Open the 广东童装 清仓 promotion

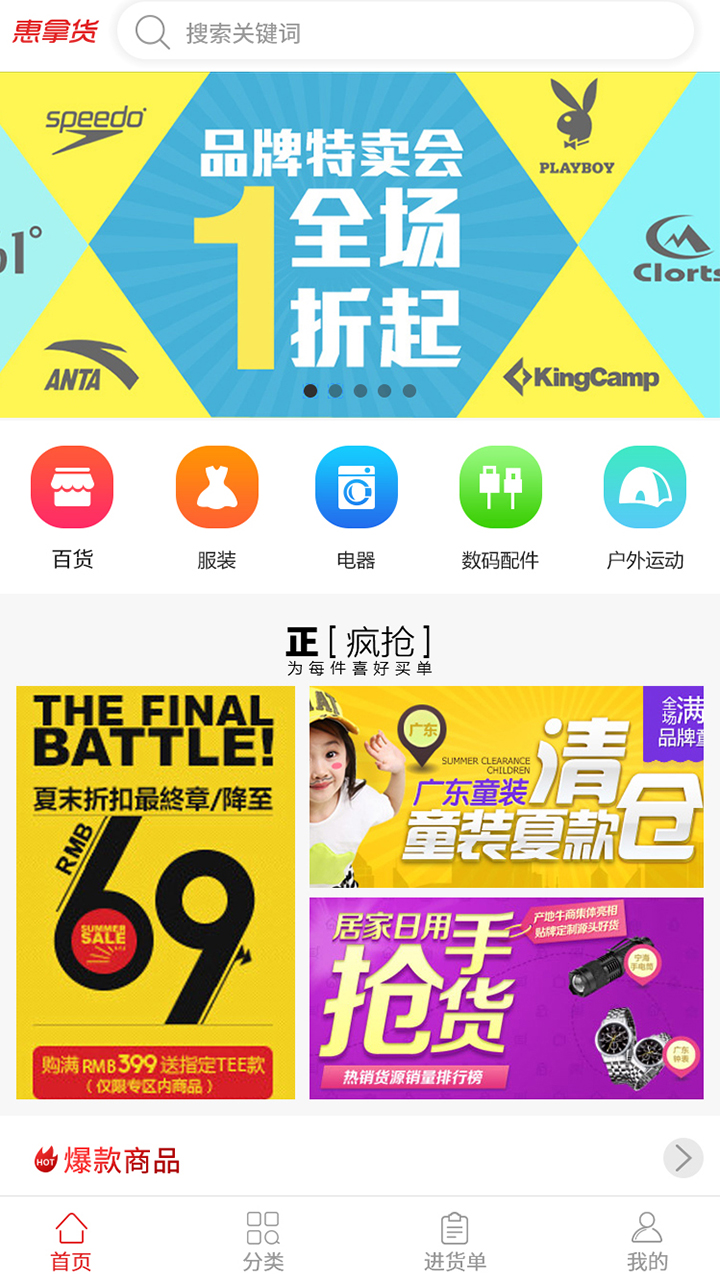click(x=506, y=787)
